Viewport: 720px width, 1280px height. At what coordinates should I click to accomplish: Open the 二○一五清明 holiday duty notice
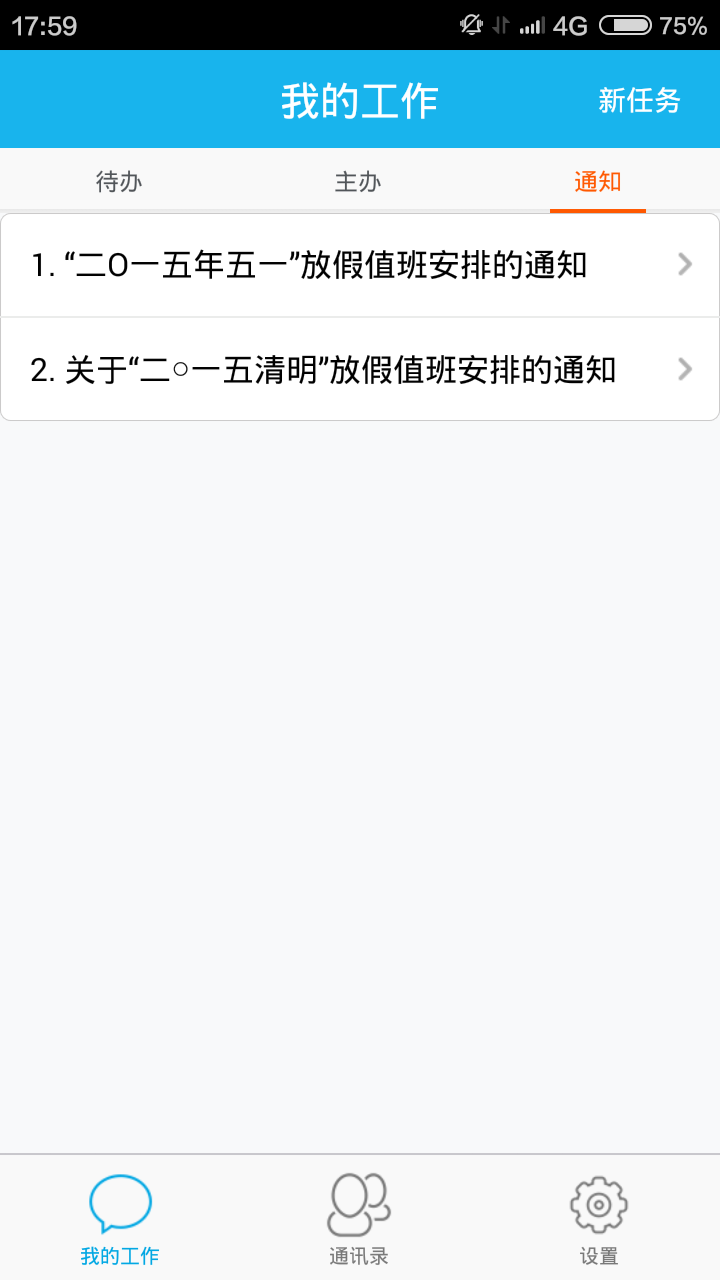[x=360, y=370]
